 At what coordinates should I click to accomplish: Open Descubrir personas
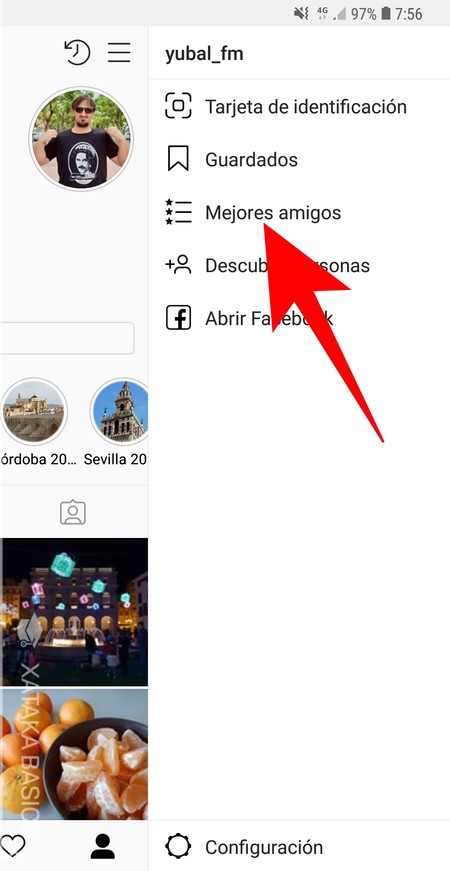pyautogui.click(x=299, y=266)
